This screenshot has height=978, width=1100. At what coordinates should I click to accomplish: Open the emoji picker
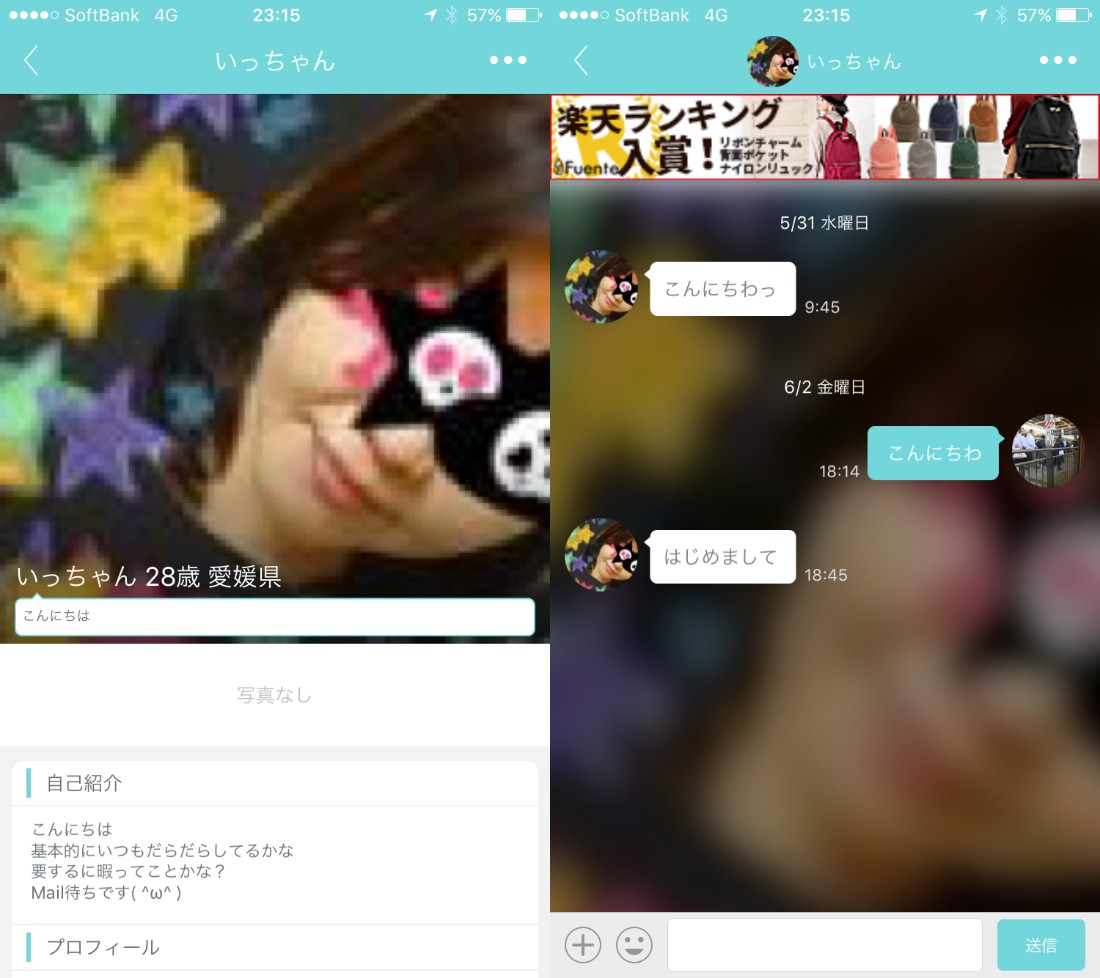tap(634, 944)
